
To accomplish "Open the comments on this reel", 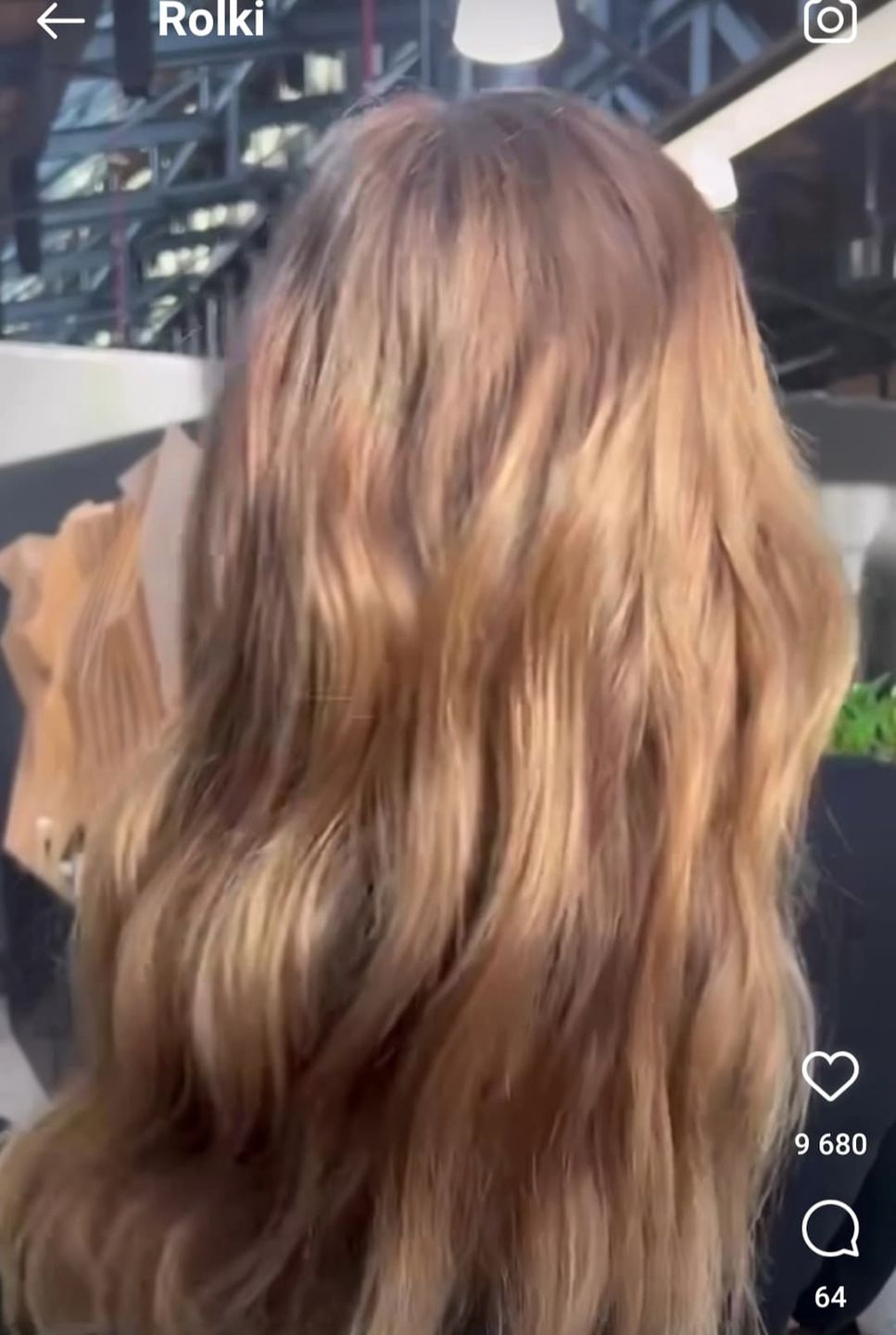I will coord(829,1228).
